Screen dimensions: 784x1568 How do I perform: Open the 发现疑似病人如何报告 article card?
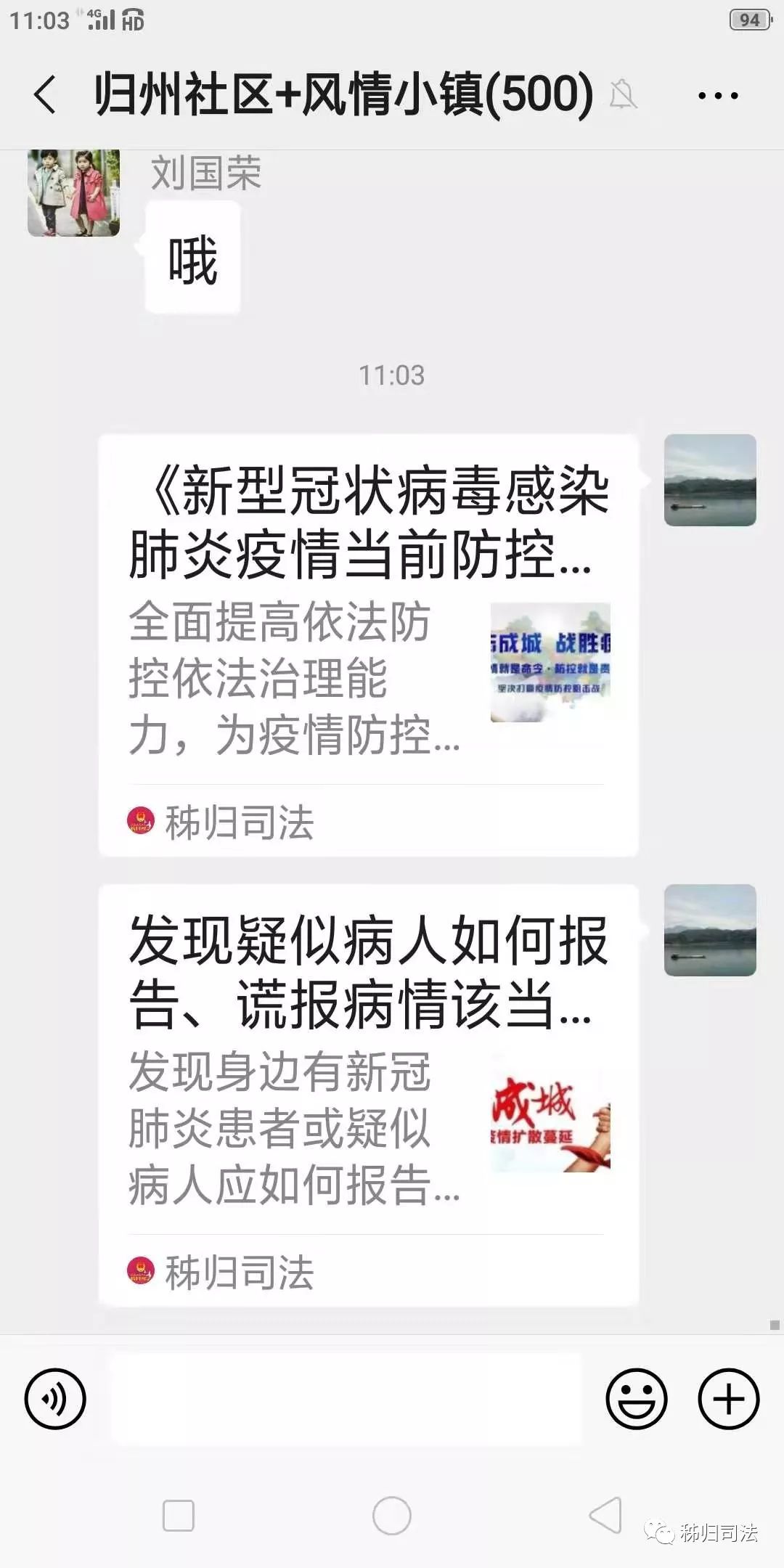pyautogui.click(x=368, y=1095)
